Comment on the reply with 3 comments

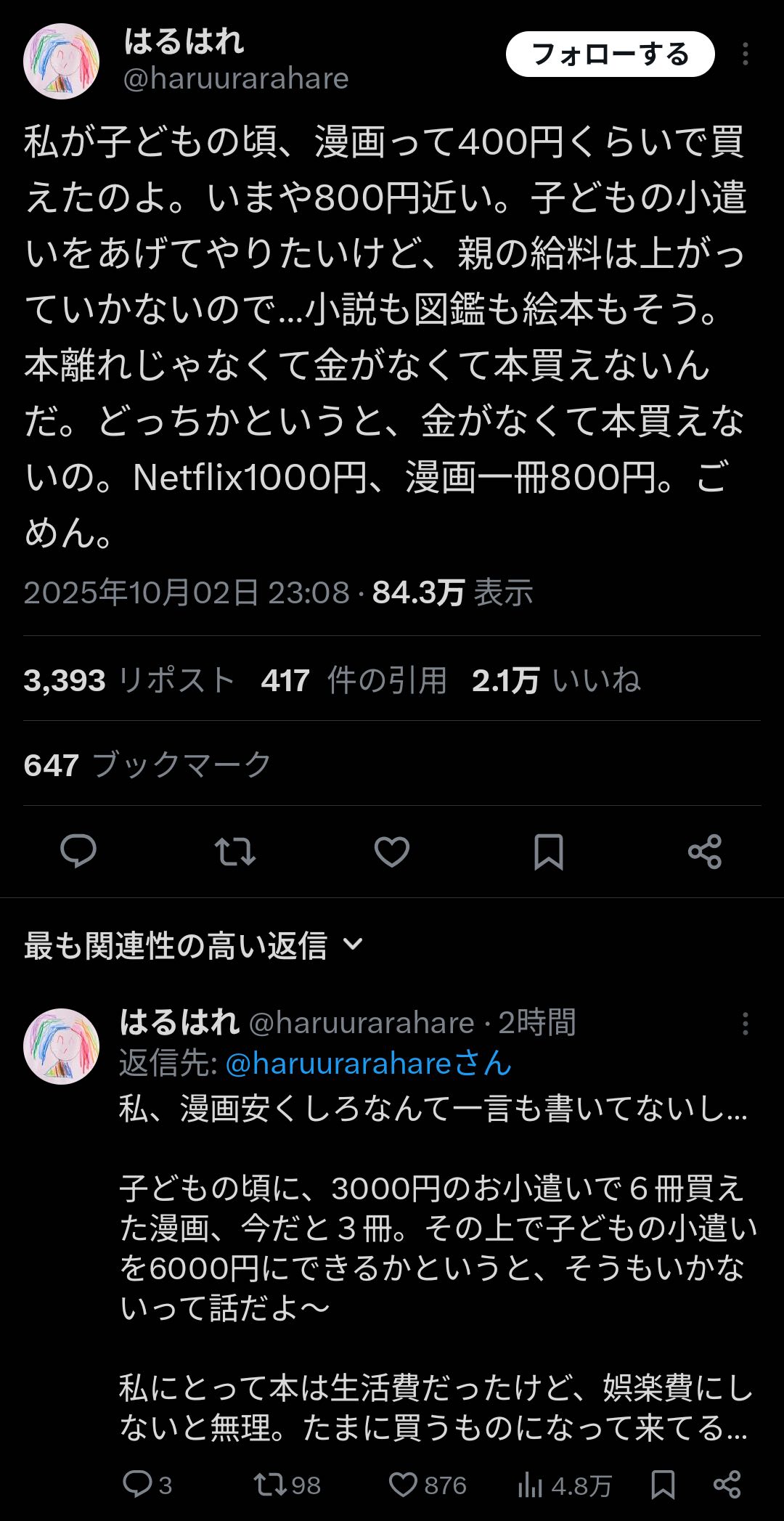[x=146, y=1485]
